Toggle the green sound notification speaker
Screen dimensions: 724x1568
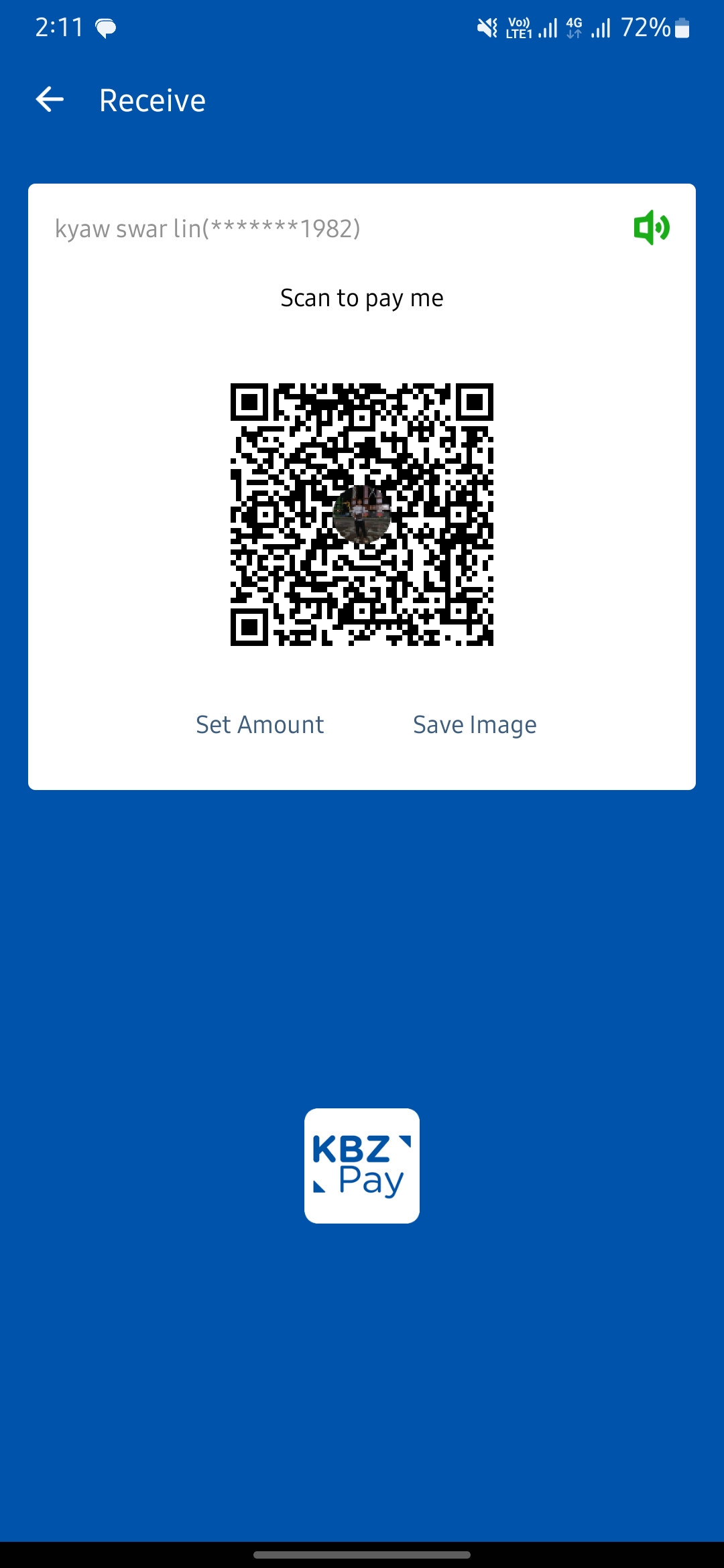[651, 228]
